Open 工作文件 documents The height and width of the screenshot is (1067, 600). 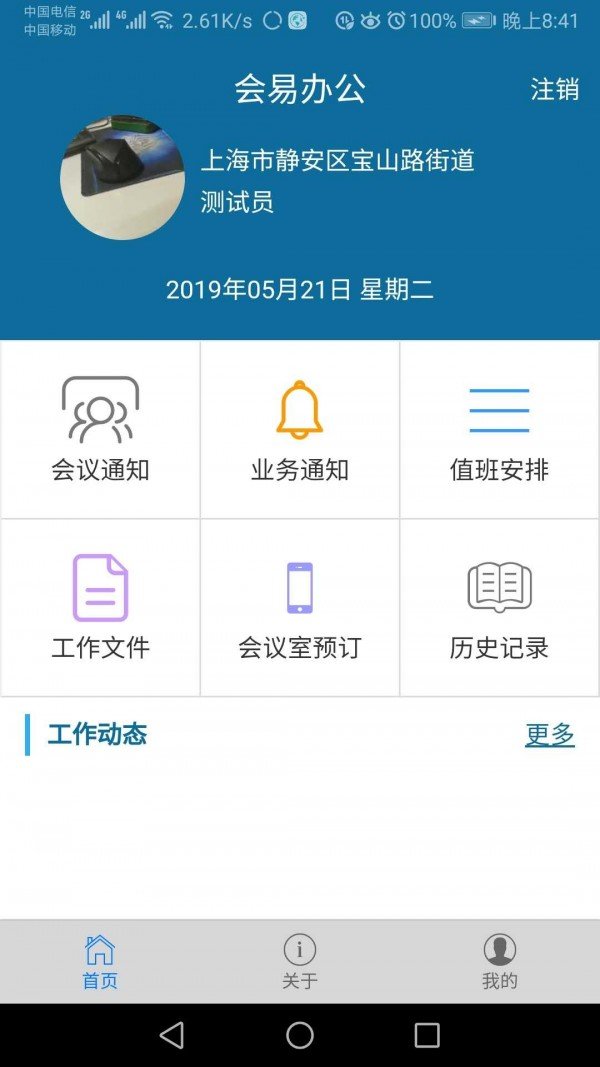100,608
